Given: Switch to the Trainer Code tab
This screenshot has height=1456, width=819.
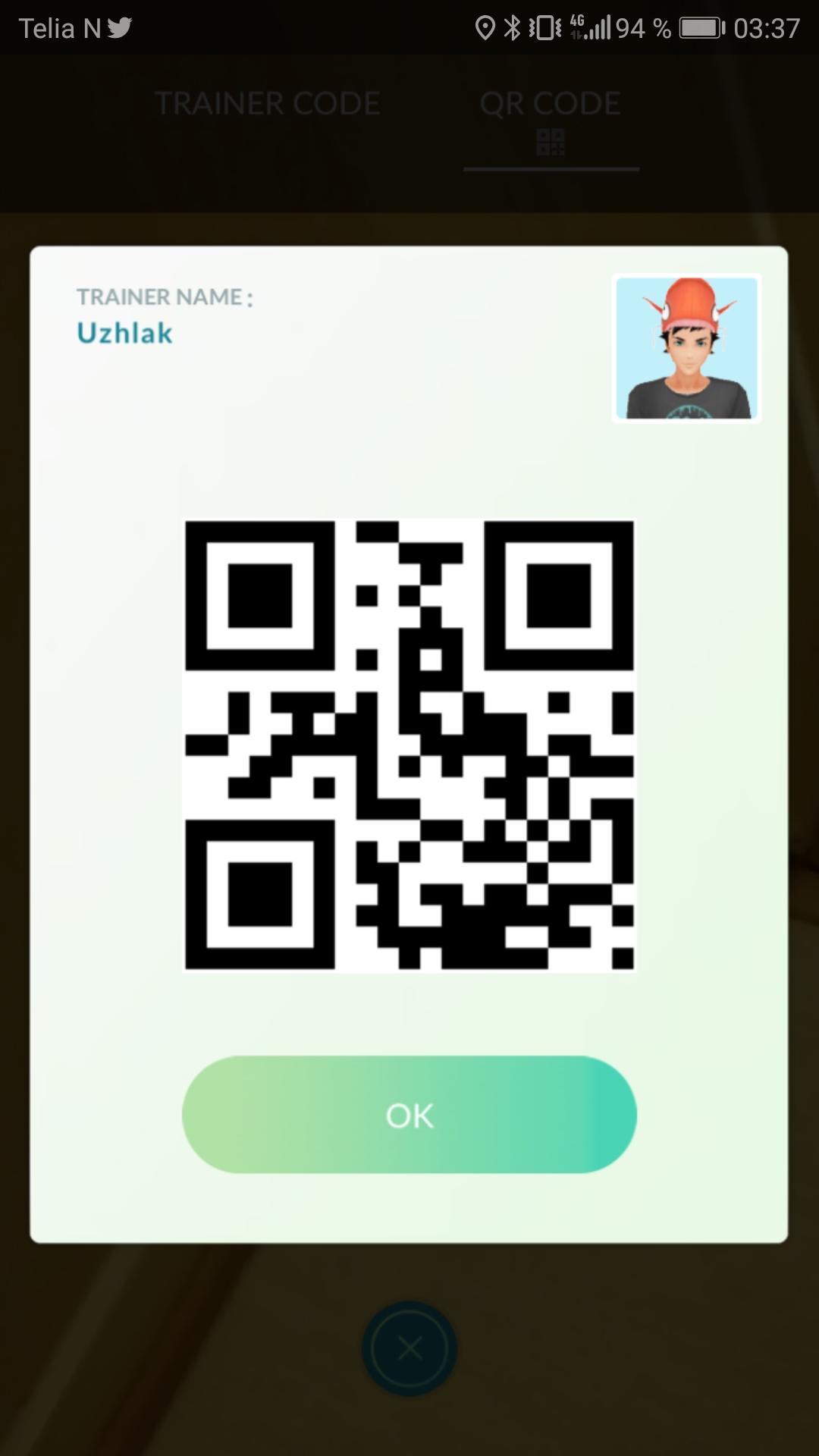Looking at the screenshot, I should [267, 104].
